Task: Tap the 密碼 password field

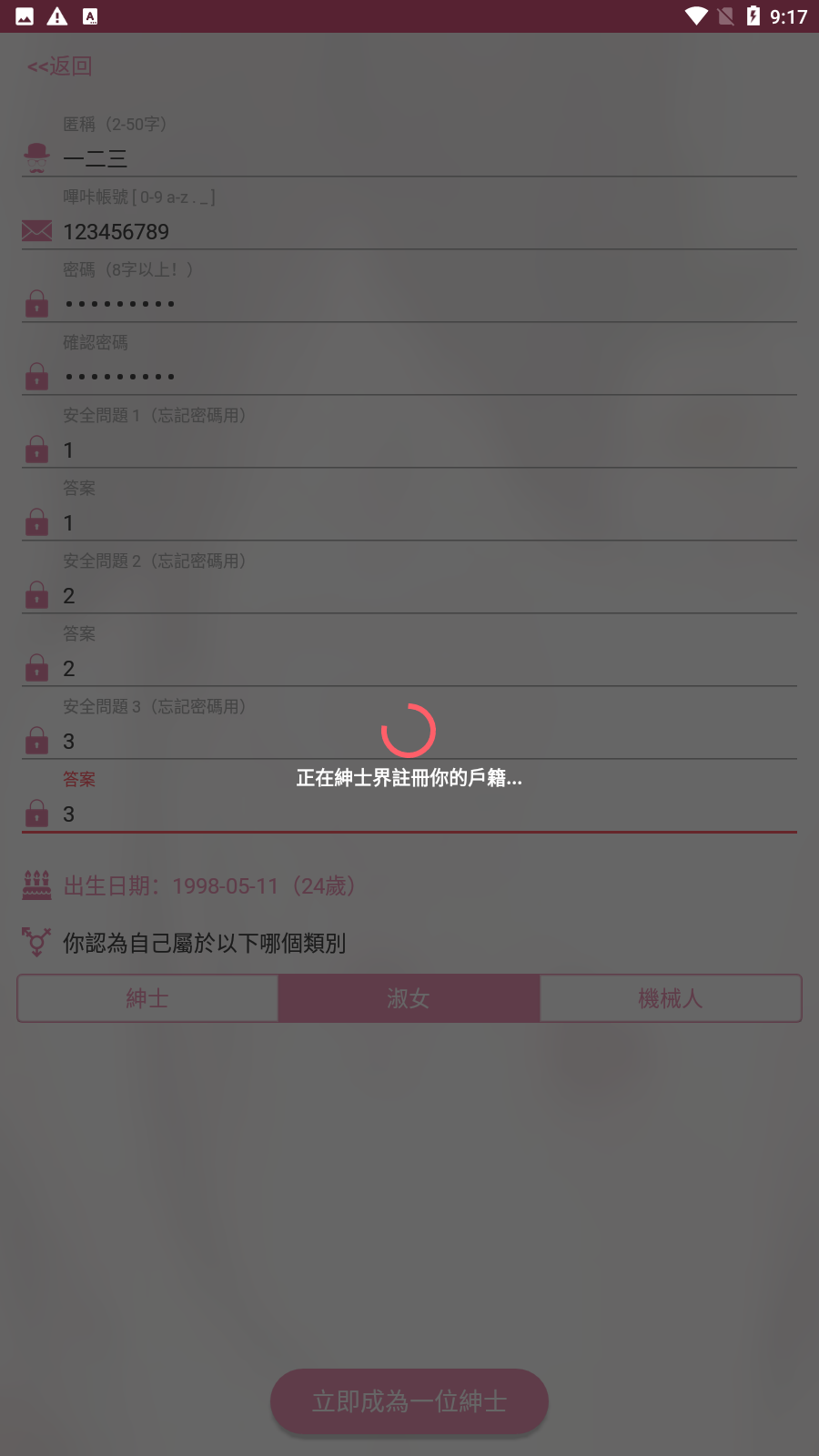Action: [428, 304]
